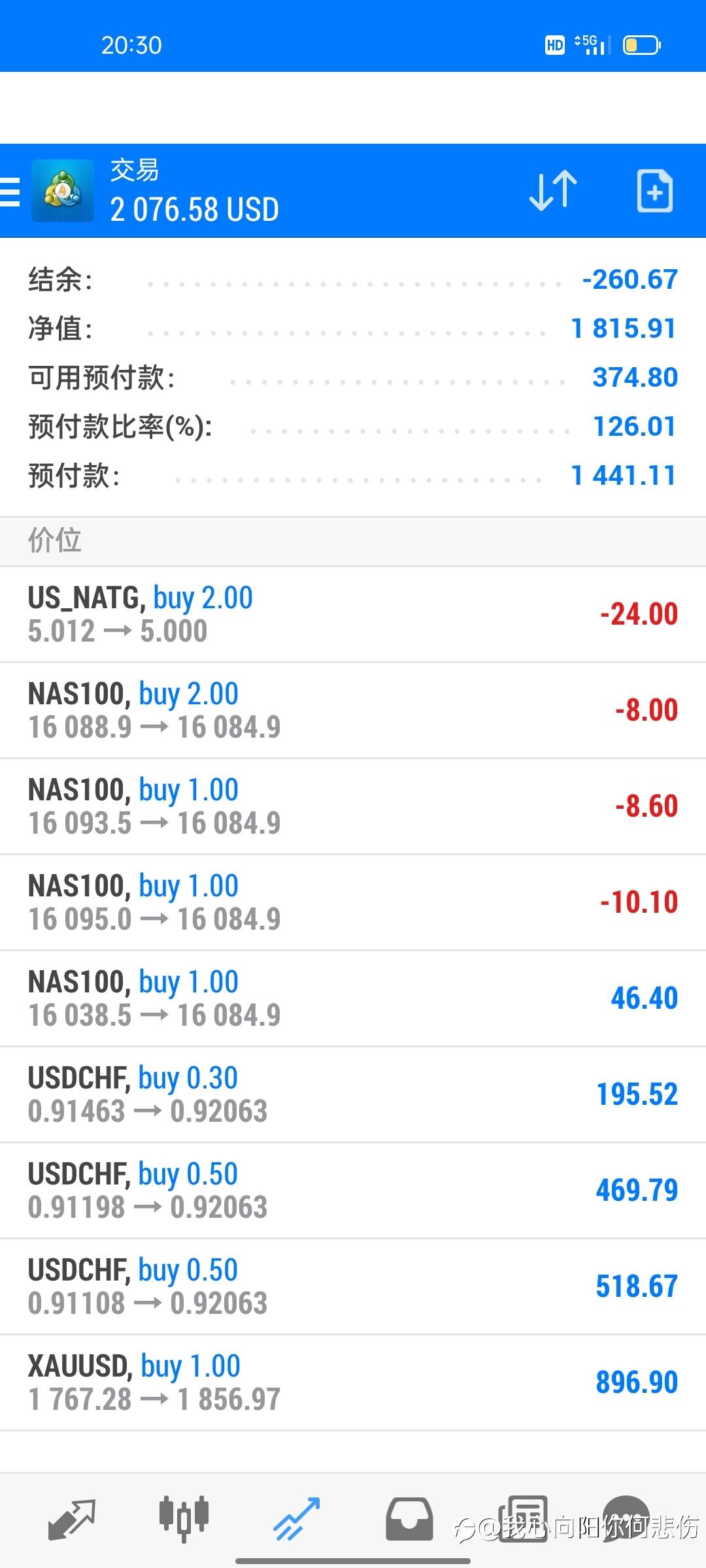Screen dimensions: 706x1568
Task: Open the NAS100 buy 2.00 position
Action: pos(353,710)
